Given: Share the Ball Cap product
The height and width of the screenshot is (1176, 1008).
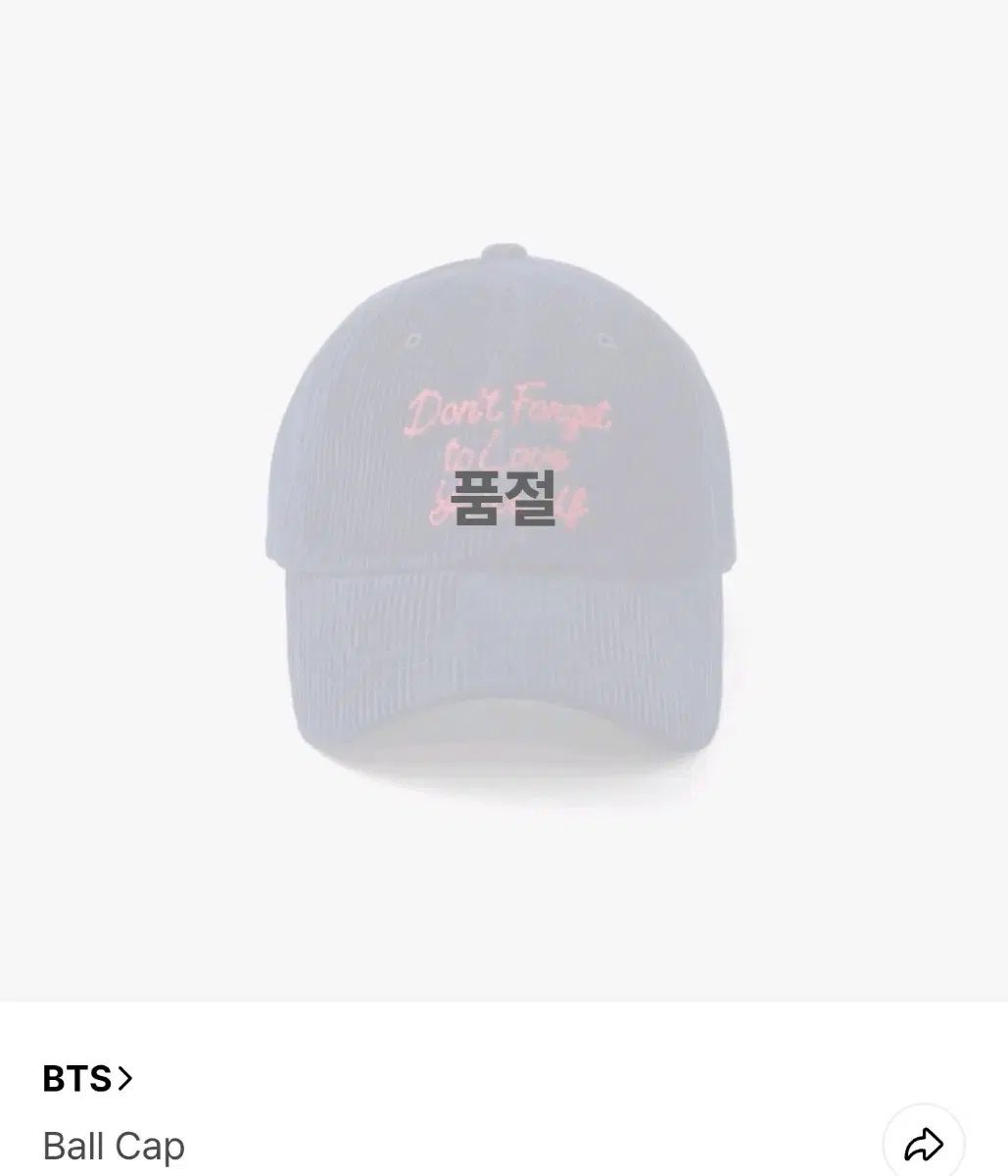Looking at the screenshot, I should point(923,1143).
